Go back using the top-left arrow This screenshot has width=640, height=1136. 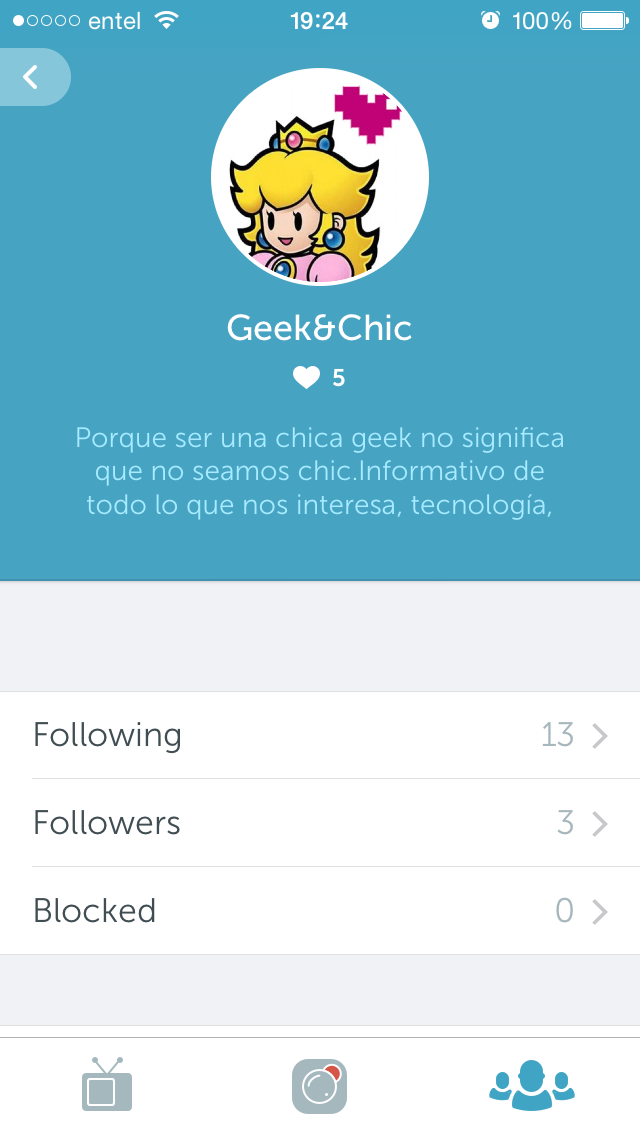[32, 77]
